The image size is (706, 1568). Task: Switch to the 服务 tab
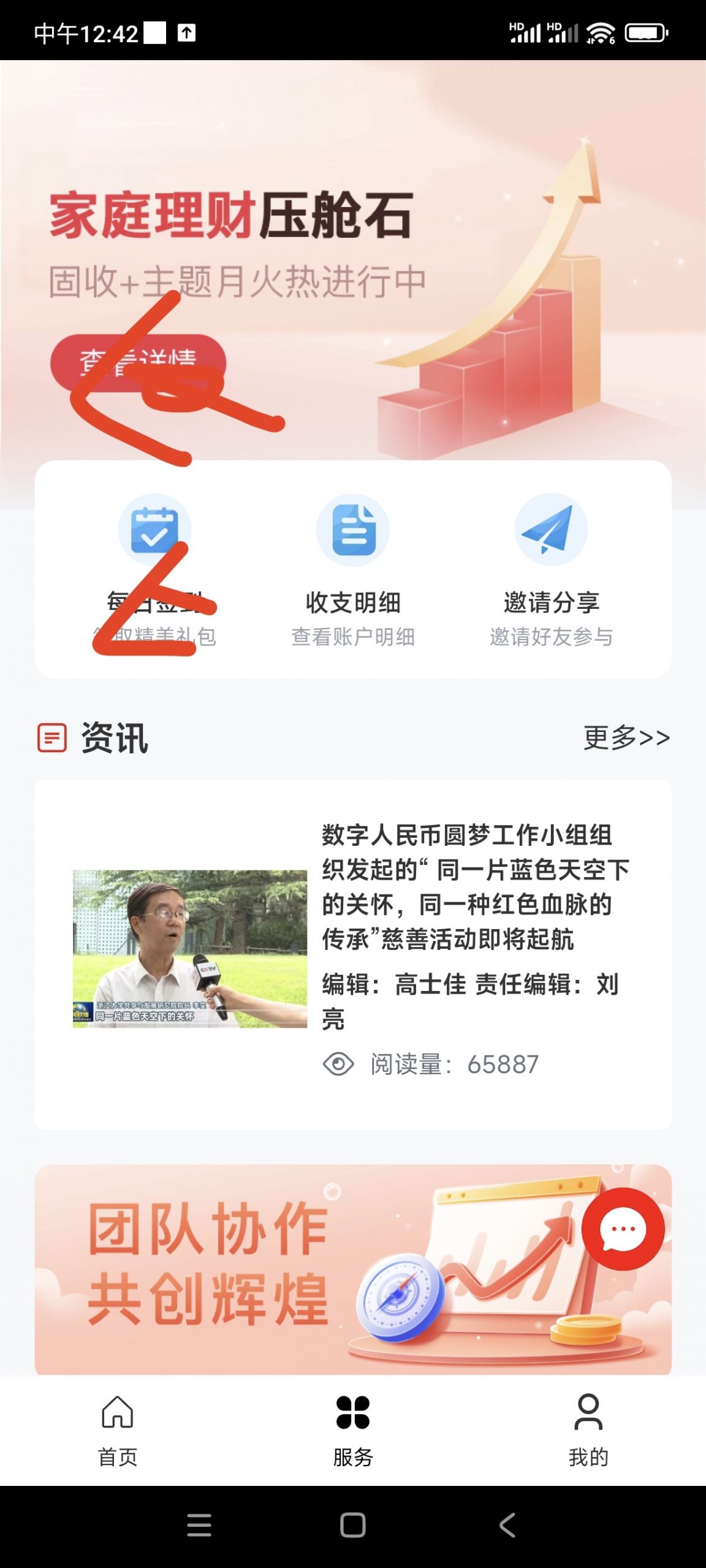pos(353,1431)
